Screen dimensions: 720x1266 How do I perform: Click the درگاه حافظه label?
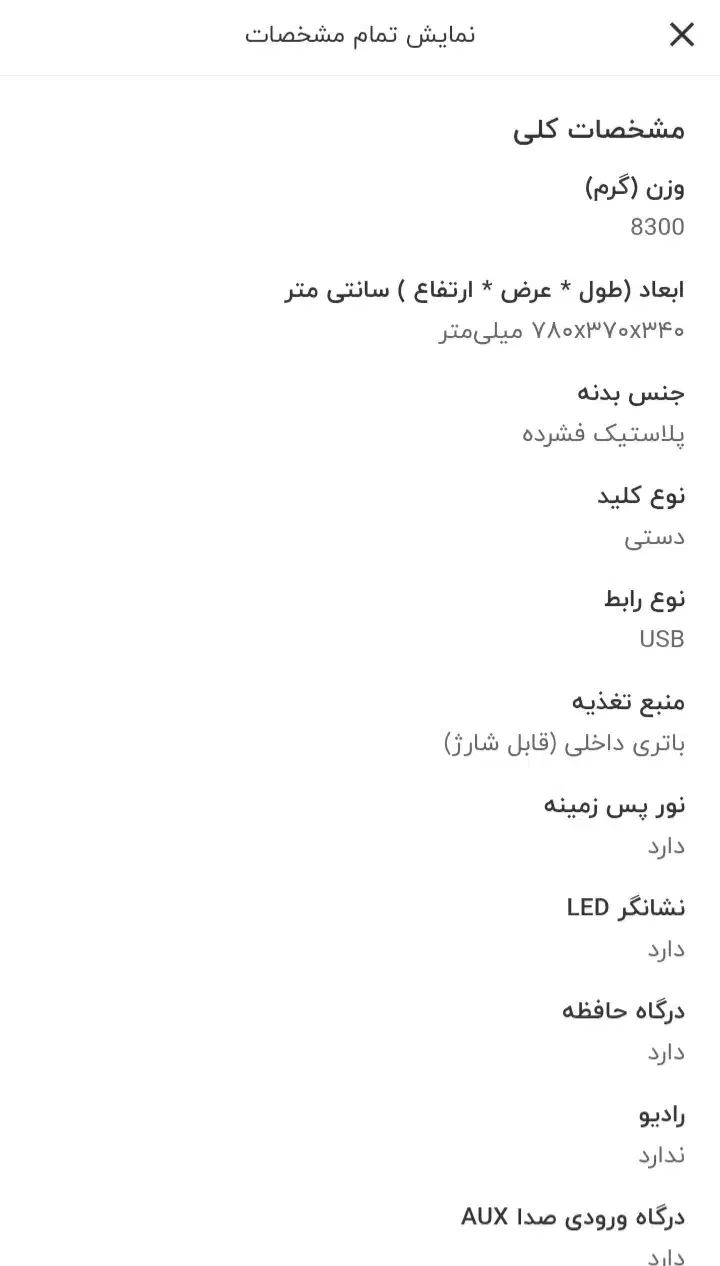pos(622,1010)
